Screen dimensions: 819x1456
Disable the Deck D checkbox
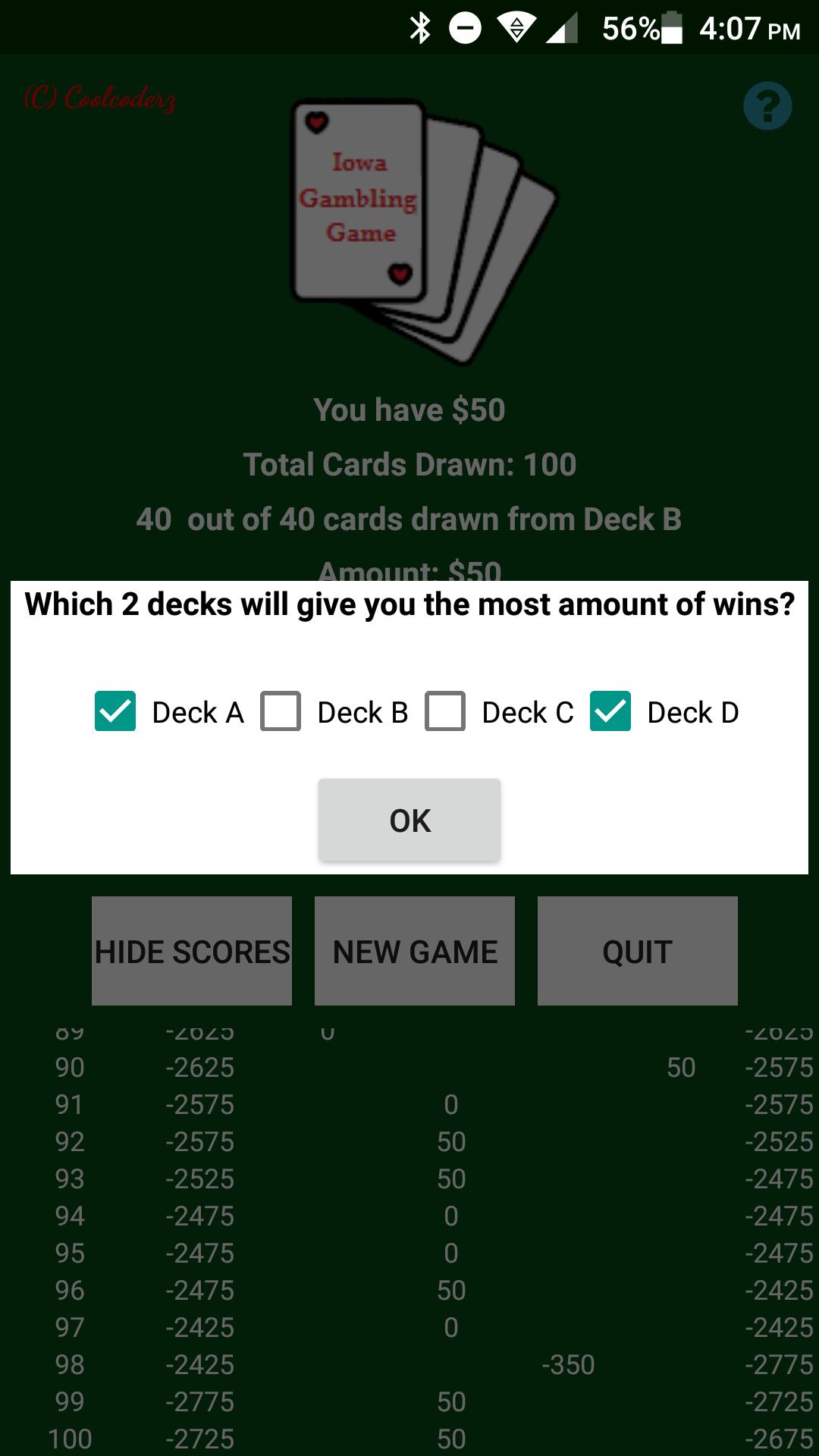612,711
